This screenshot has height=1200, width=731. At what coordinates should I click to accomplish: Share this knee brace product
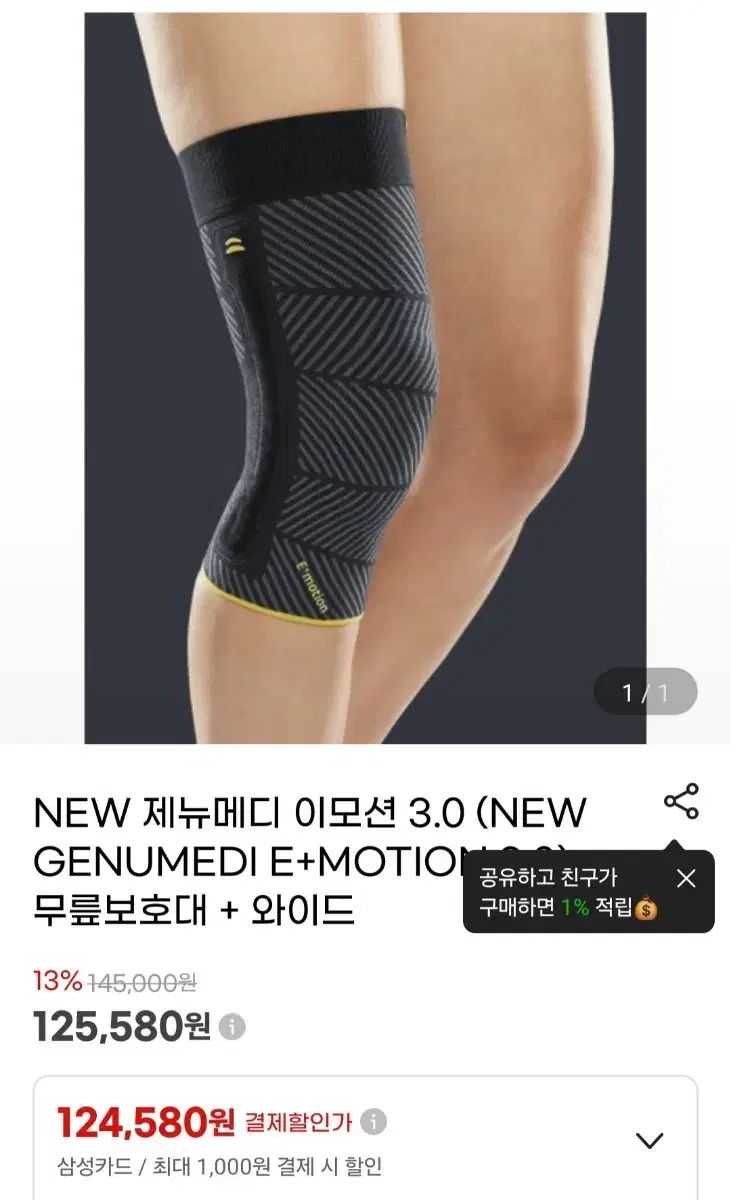pos(681,802)
